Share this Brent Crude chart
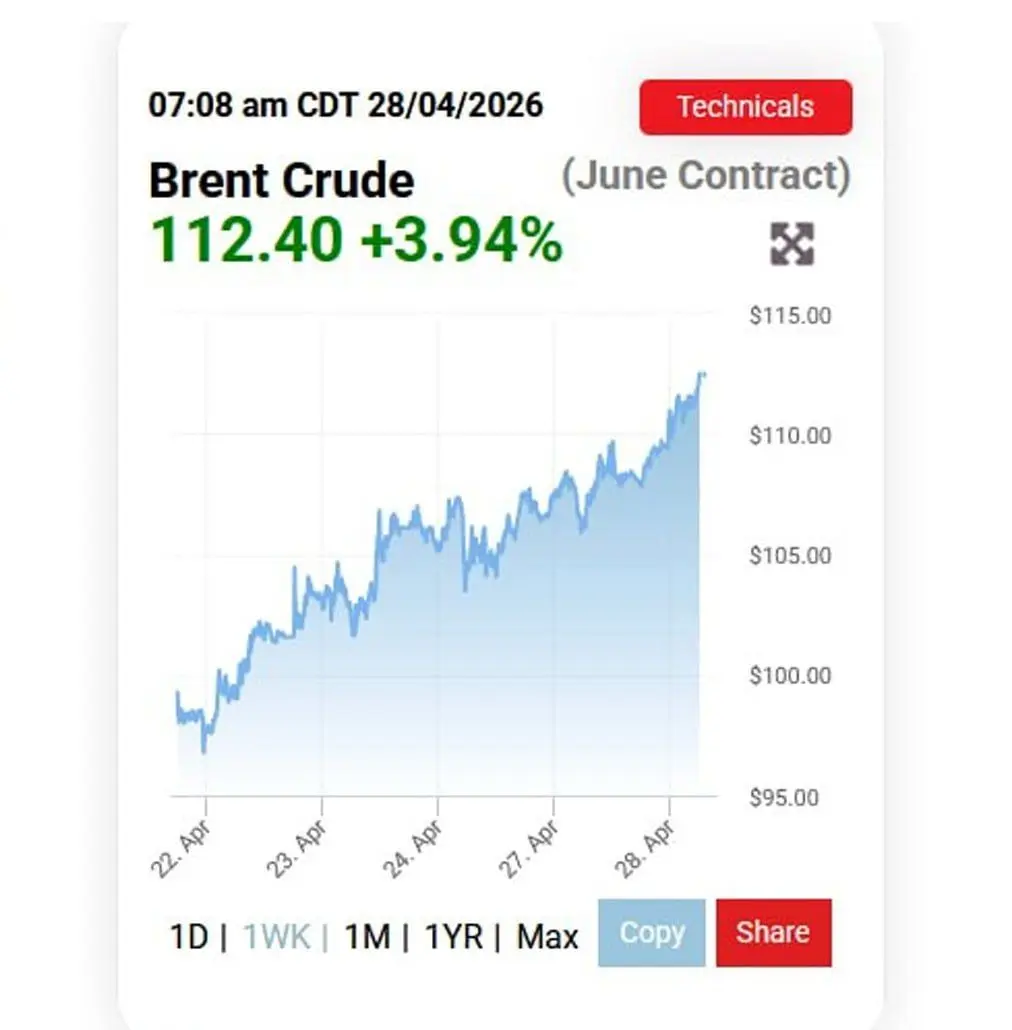This screenshot has height=1030, width=1012. 773,933
